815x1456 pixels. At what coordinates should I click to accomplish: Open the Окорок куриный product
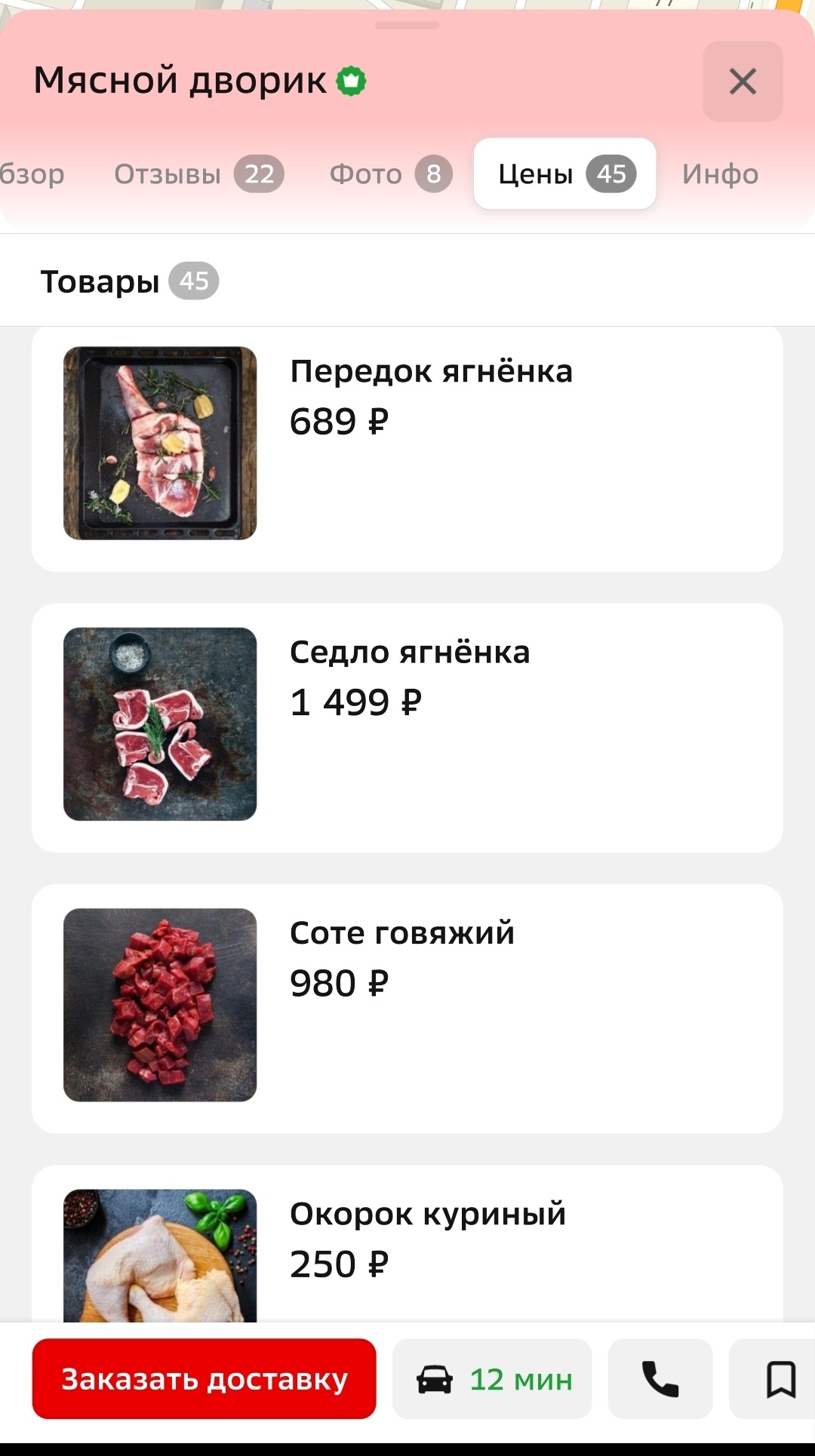pyautogui.click(x=407, y=1244)
